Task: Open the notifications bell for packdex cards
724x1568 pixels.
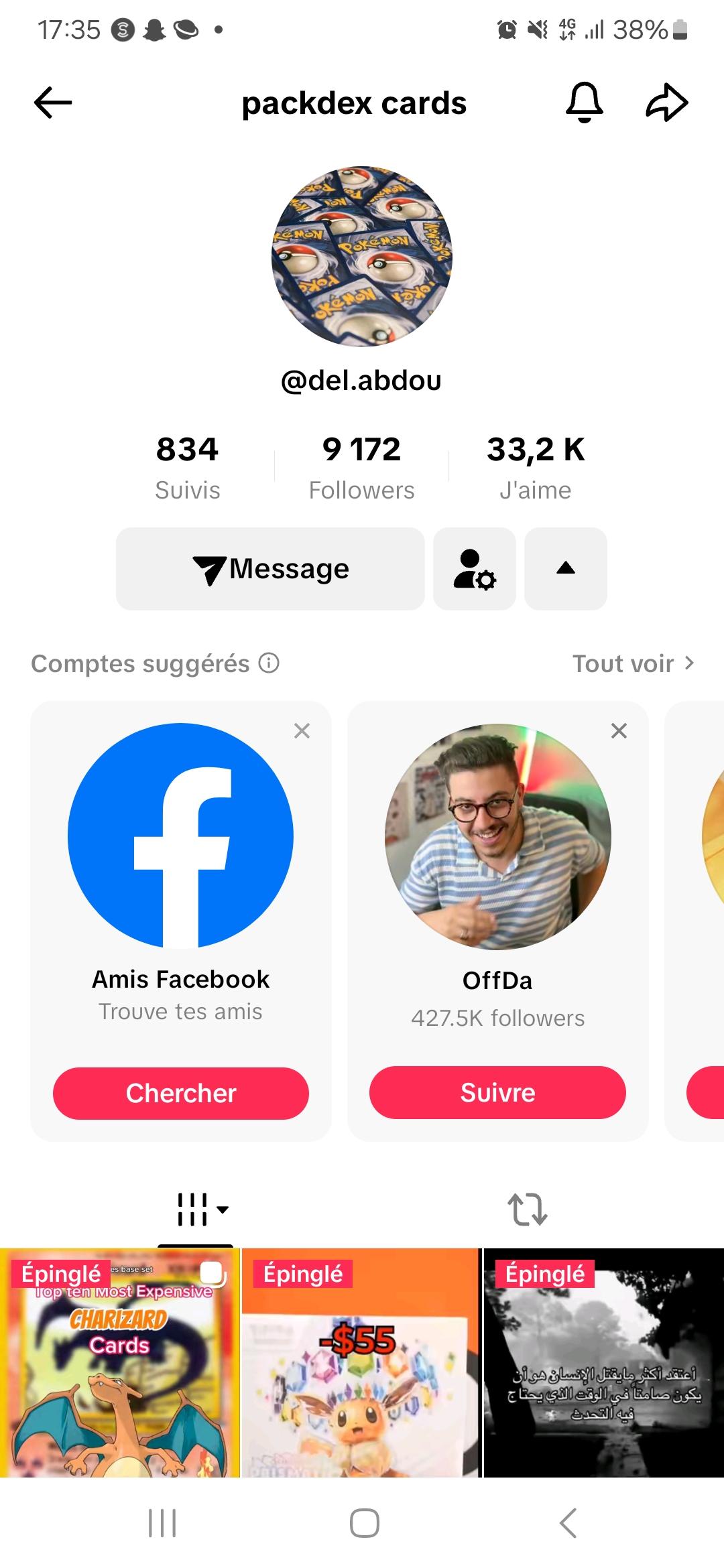Action: coord(585,103)
